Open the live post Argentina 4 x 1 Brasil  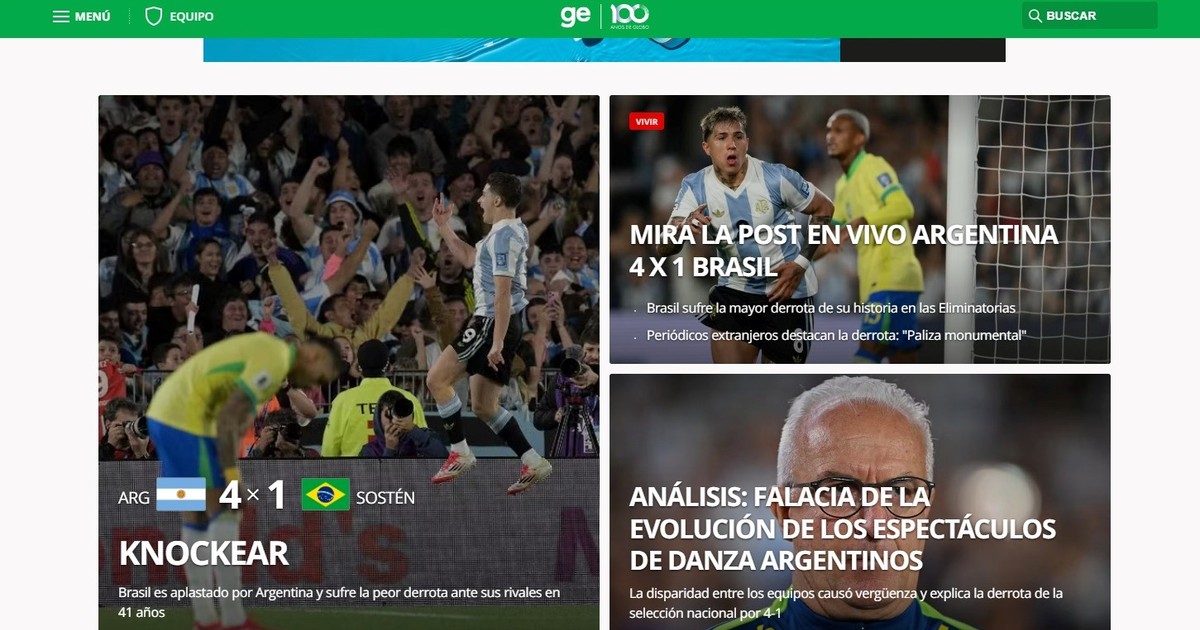(x=843, y=250)
